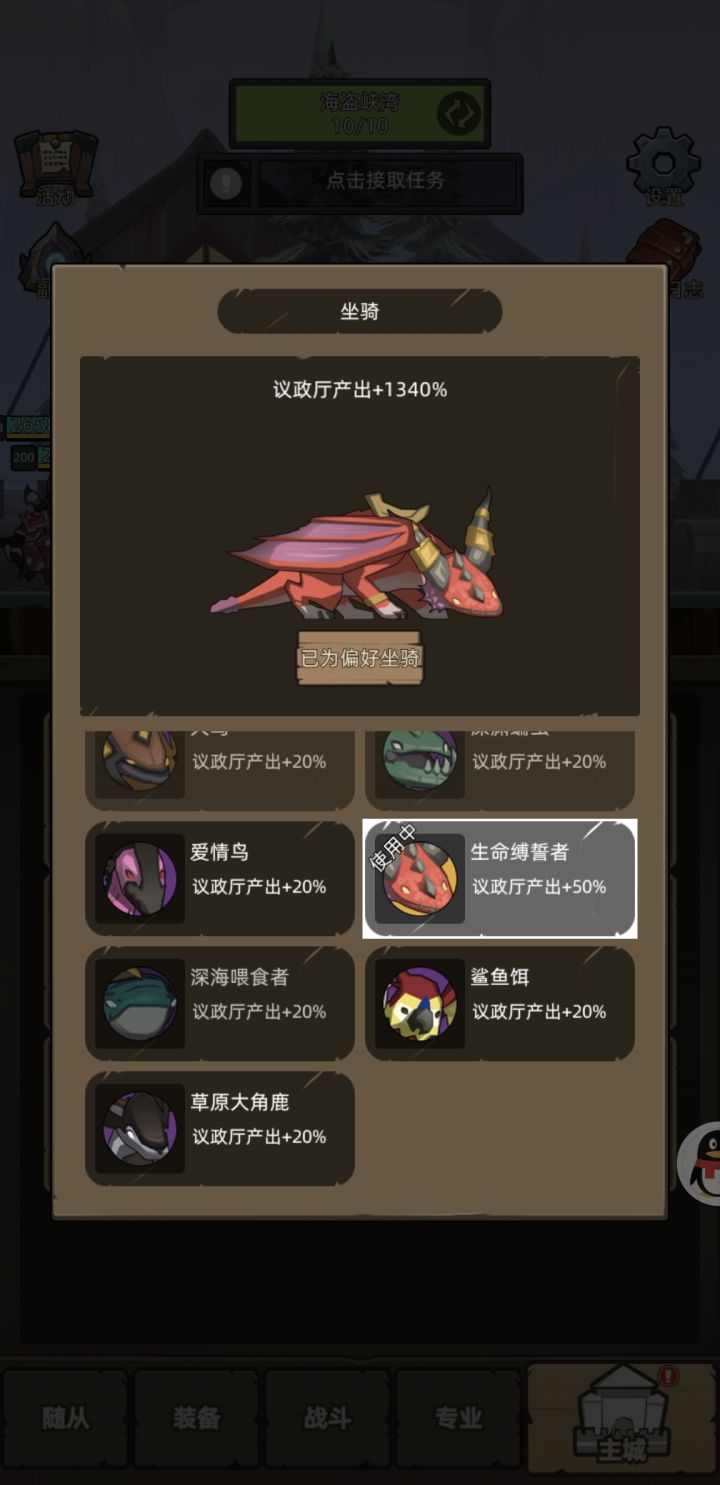This screenshot has height=1485, width=720.
Task: Select the 鲨鱼饵 mount icon
Action: tap(418, 1003)
